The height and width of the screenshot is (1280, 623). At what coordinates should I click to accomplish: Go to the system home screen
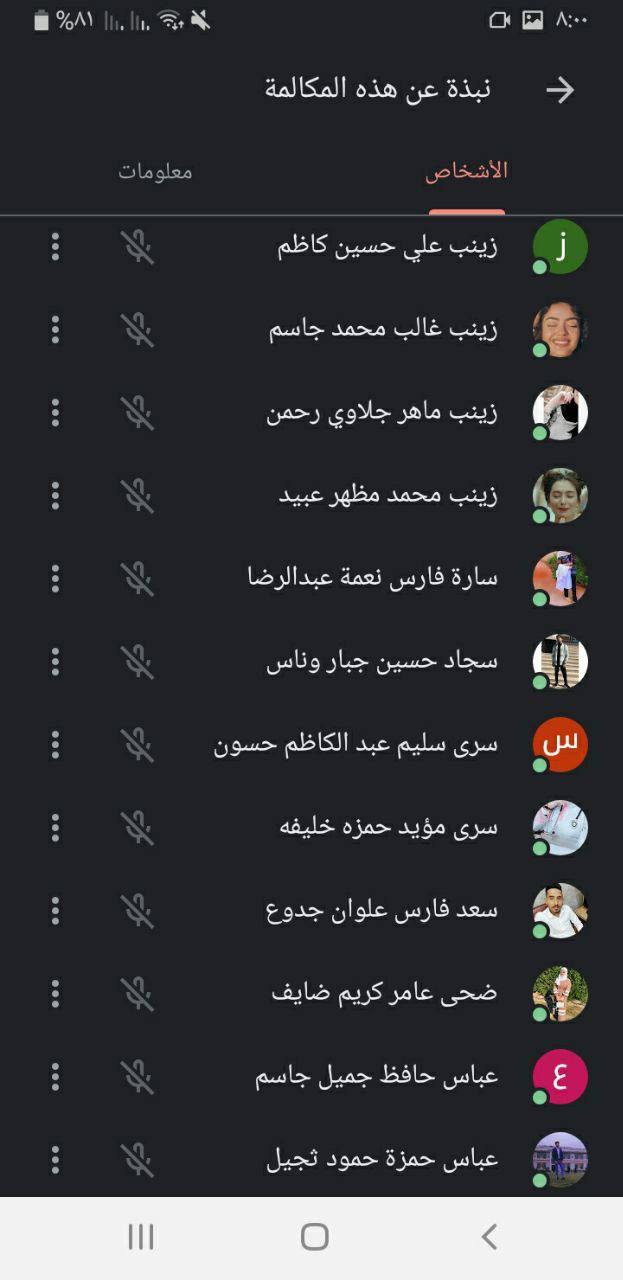(314, 1237)
